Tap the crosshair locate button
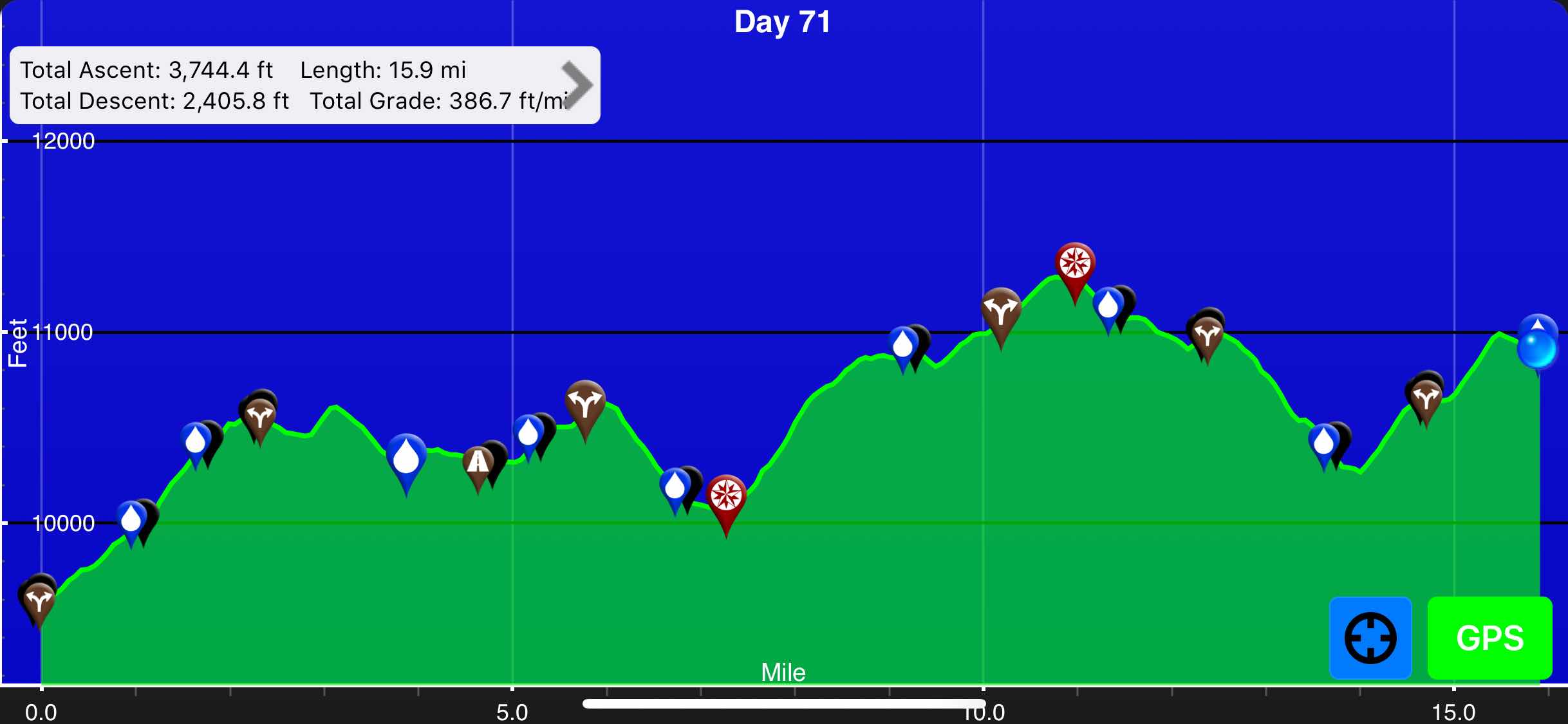1568x724 pixels. (x=1370, y=638)
